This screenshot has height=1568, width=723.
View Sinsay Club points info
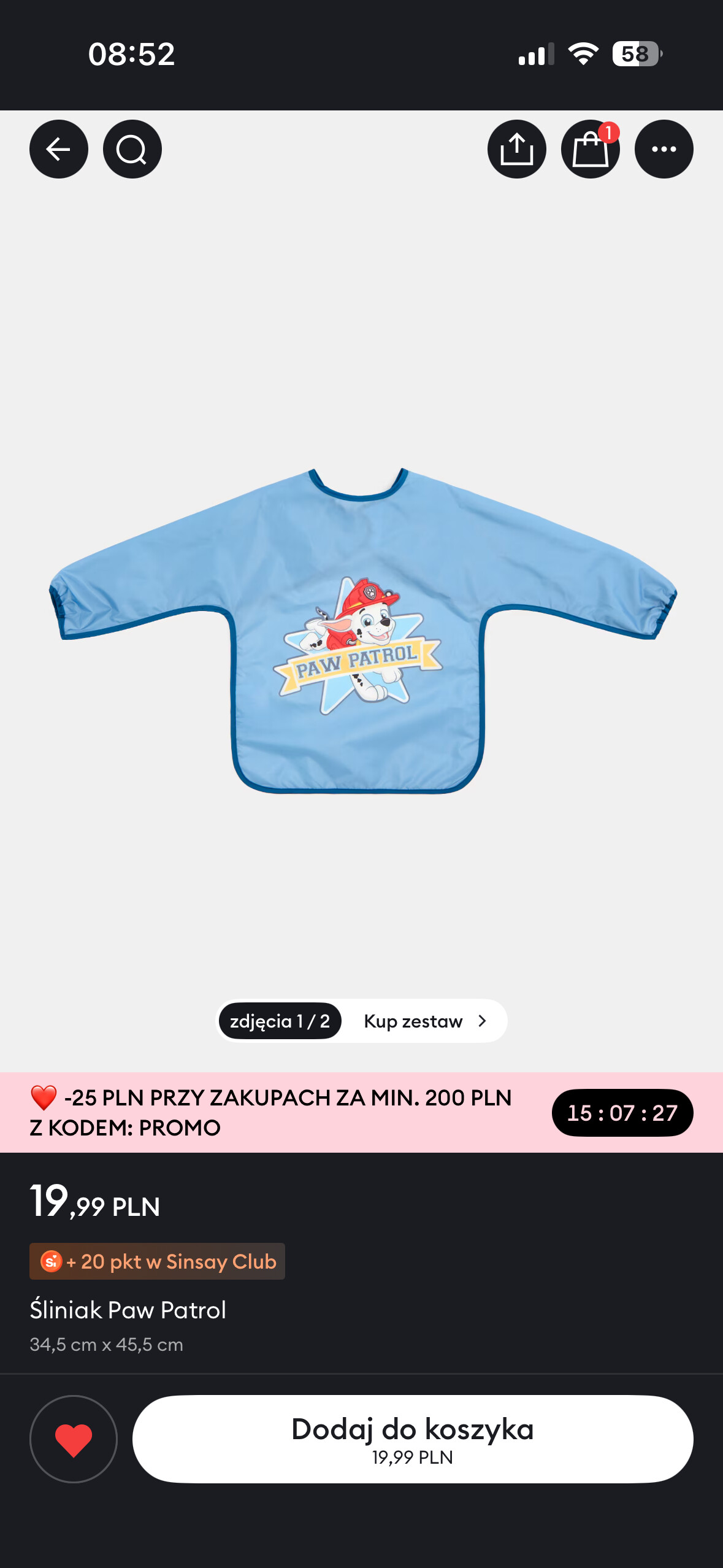[158, 1261]
